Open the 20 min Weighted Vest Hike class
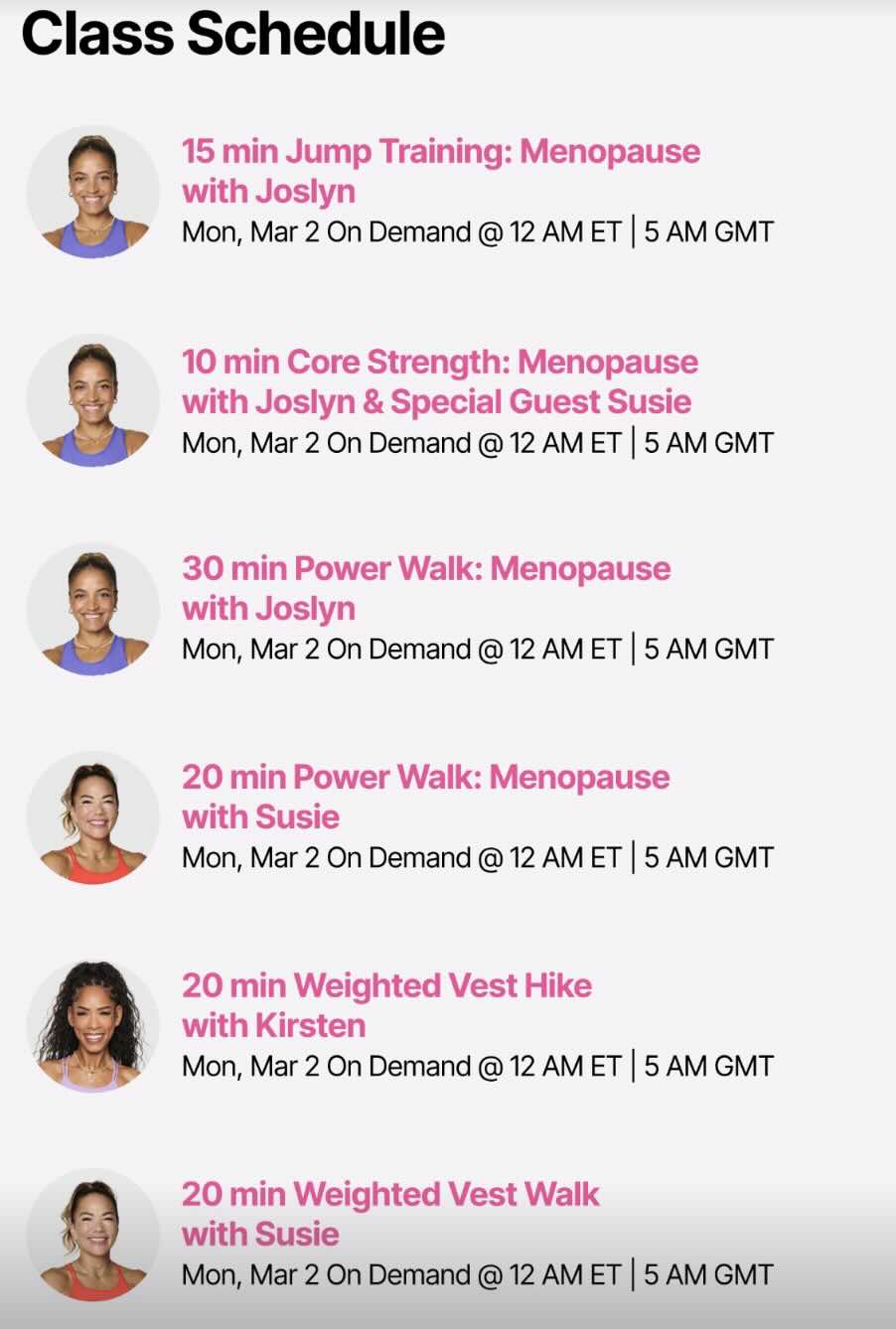Viewport: 896px width, 1329px height. [387, 985]
